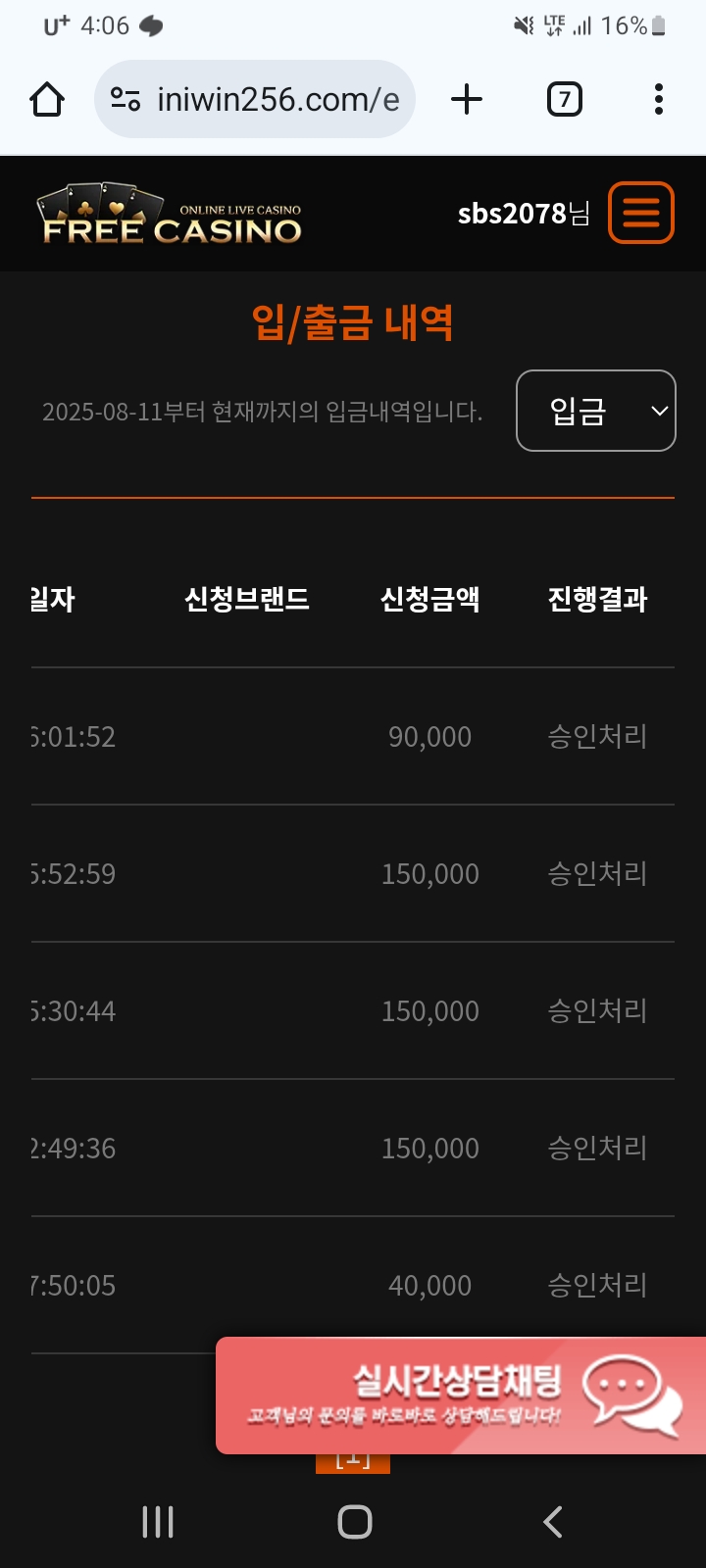This screenshot has height=1568, width=706.
Task: Tap the FREE CASINO logo
Action: coord(171,216)
